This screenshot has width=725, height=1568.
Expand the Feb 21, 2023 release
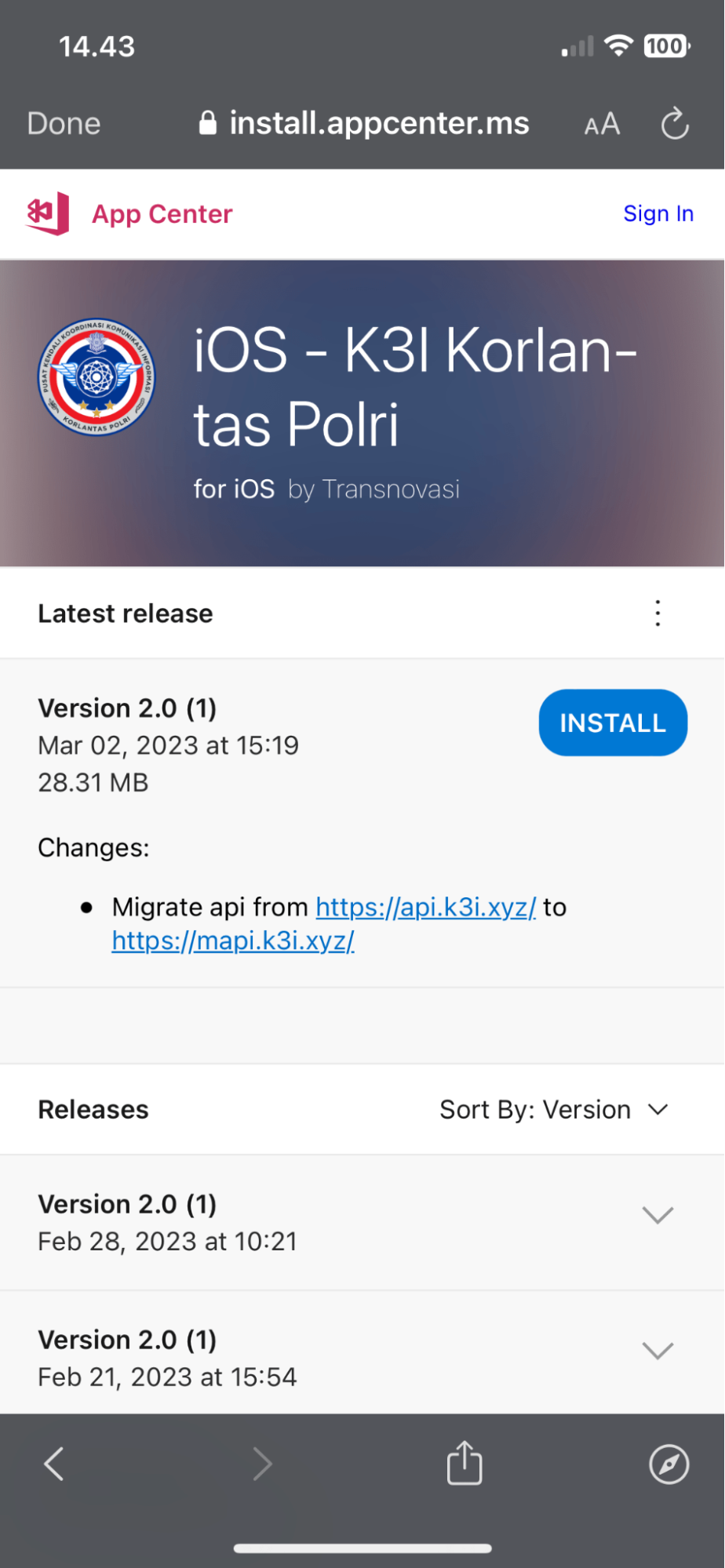pos(658,1351)
